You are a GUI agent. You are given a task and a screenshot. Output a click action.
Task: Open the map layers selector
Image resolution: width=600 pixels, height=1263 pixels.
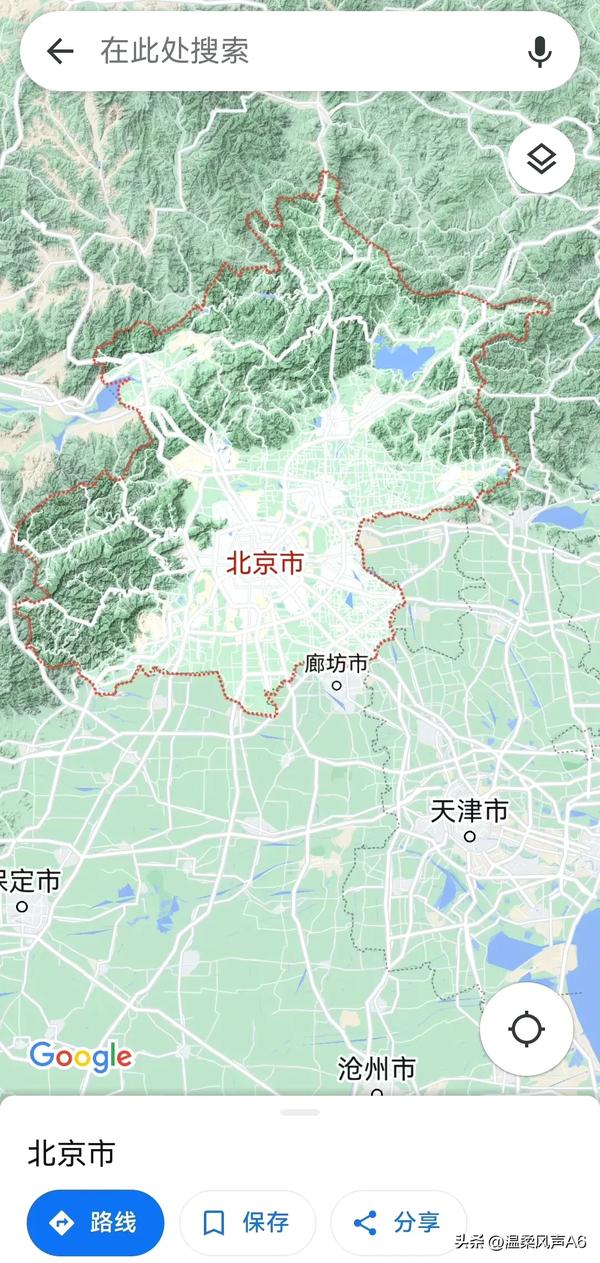click(541, 159)
